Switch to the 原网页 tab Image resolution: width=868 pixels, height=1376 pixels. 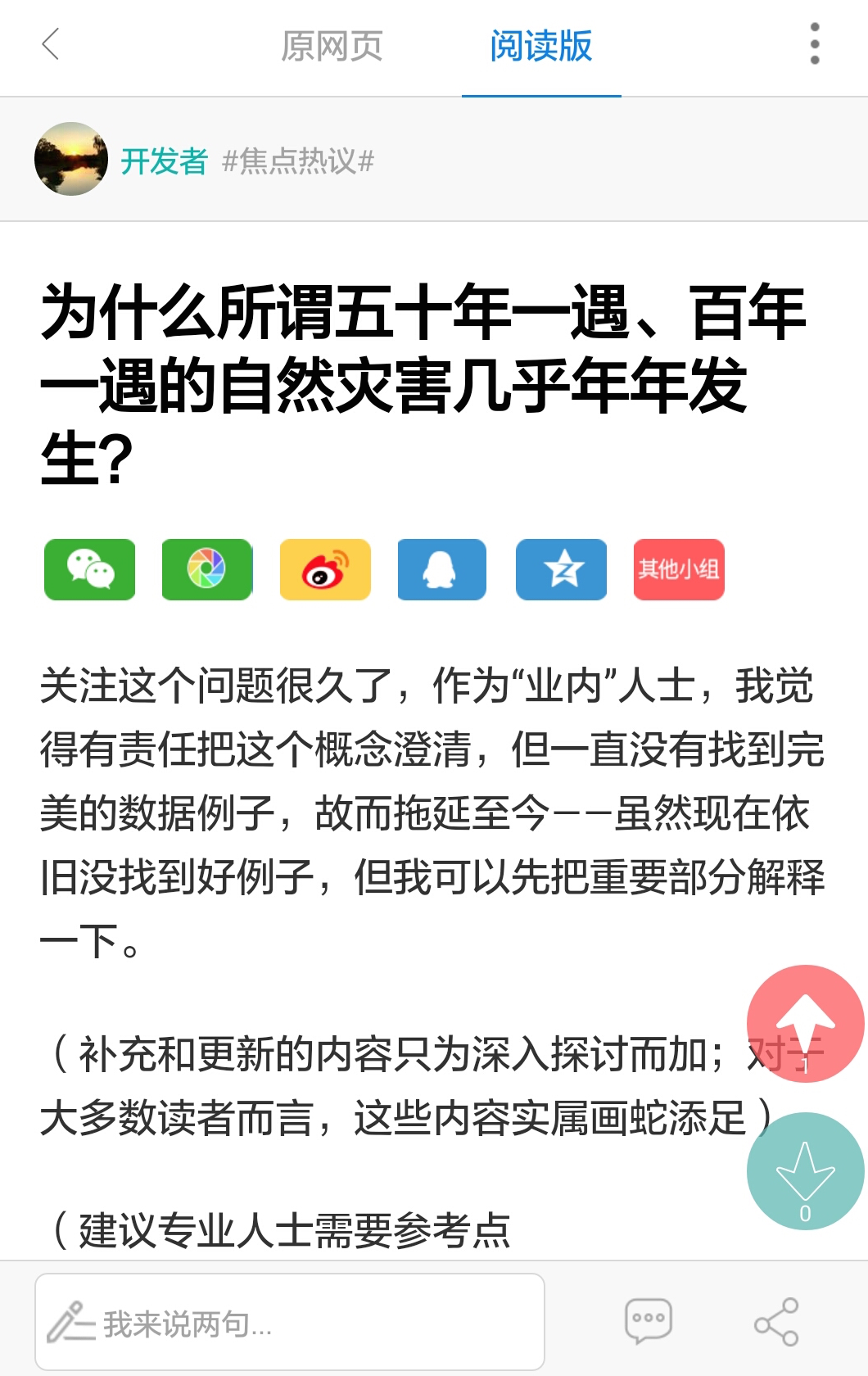coord(332,47)
